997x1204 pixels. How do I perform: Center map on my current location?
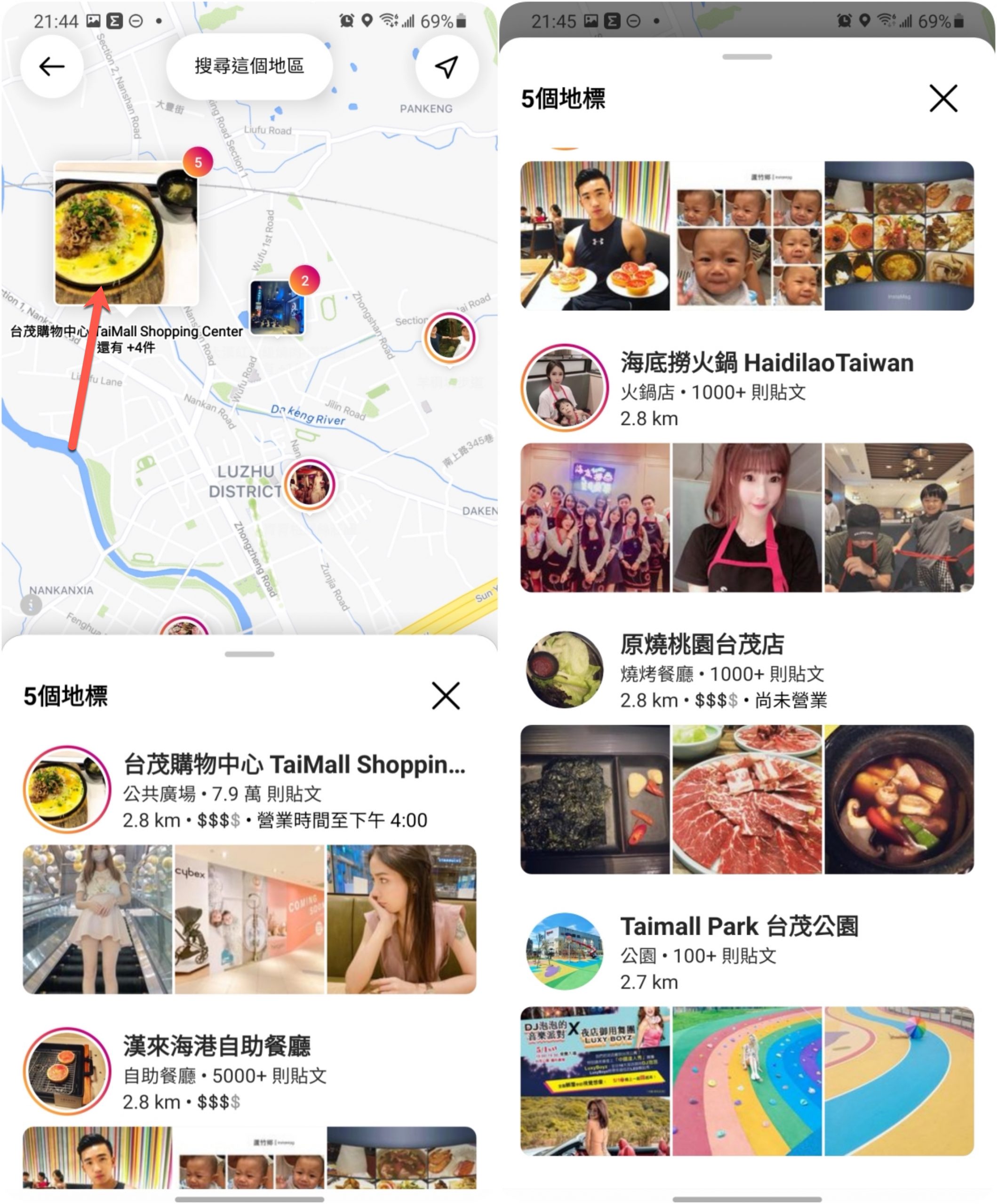[447, 66]
